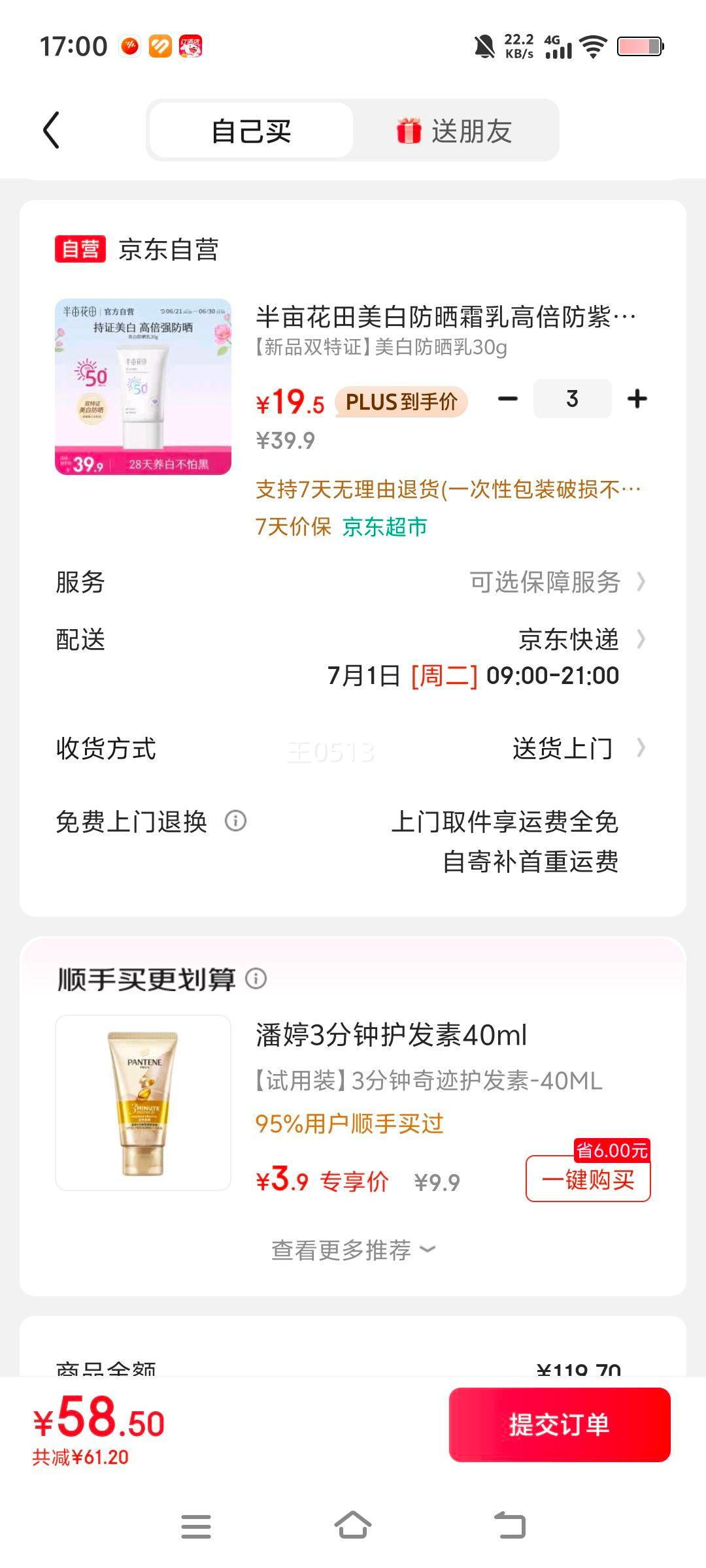Viewport: 706px width, 1568px height.
Task: Go back using the top-left arrow
Action: point(51,130)
